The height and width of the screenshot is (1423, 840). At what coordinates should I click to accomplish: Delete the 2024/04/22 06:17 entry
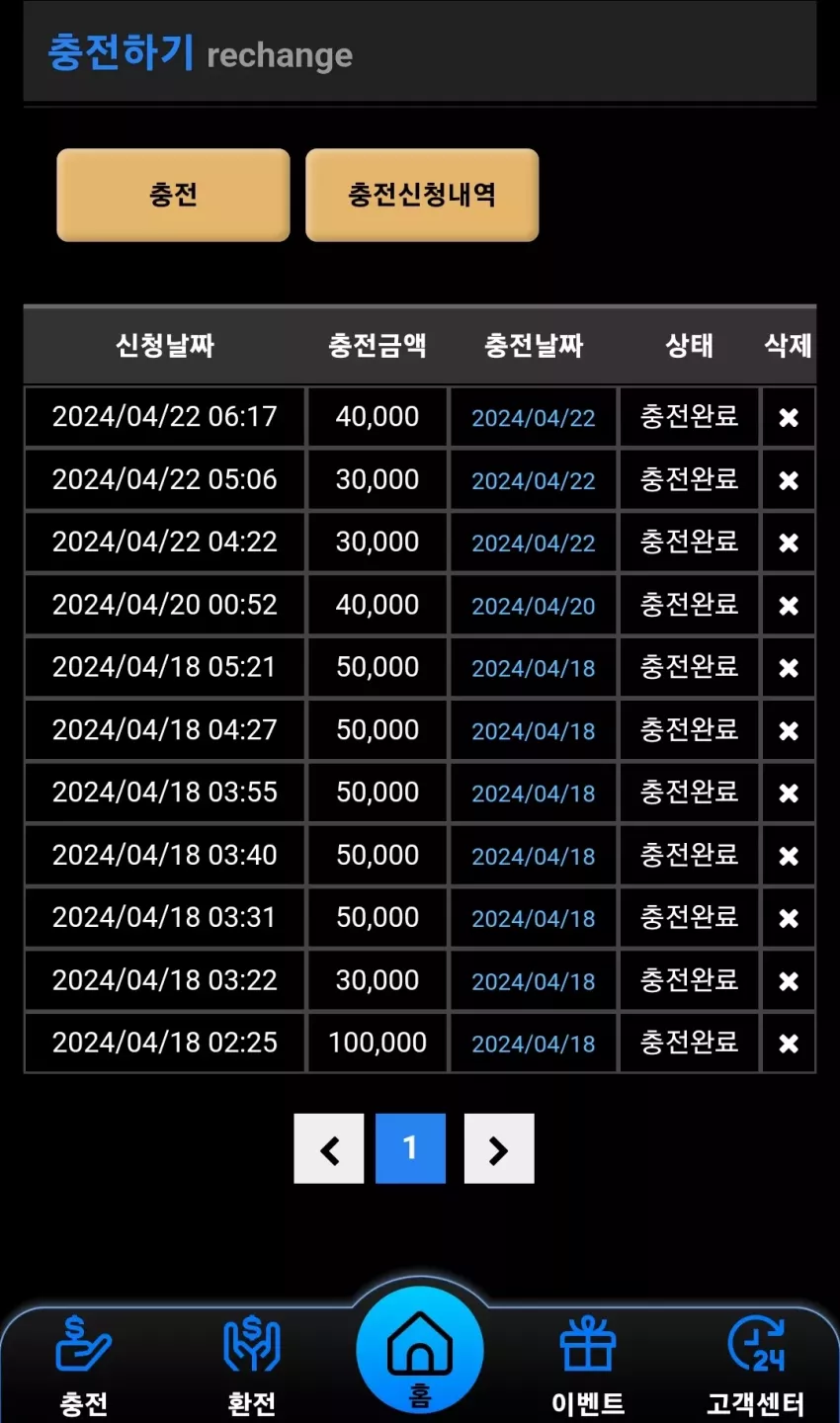(x=789, y=417)
